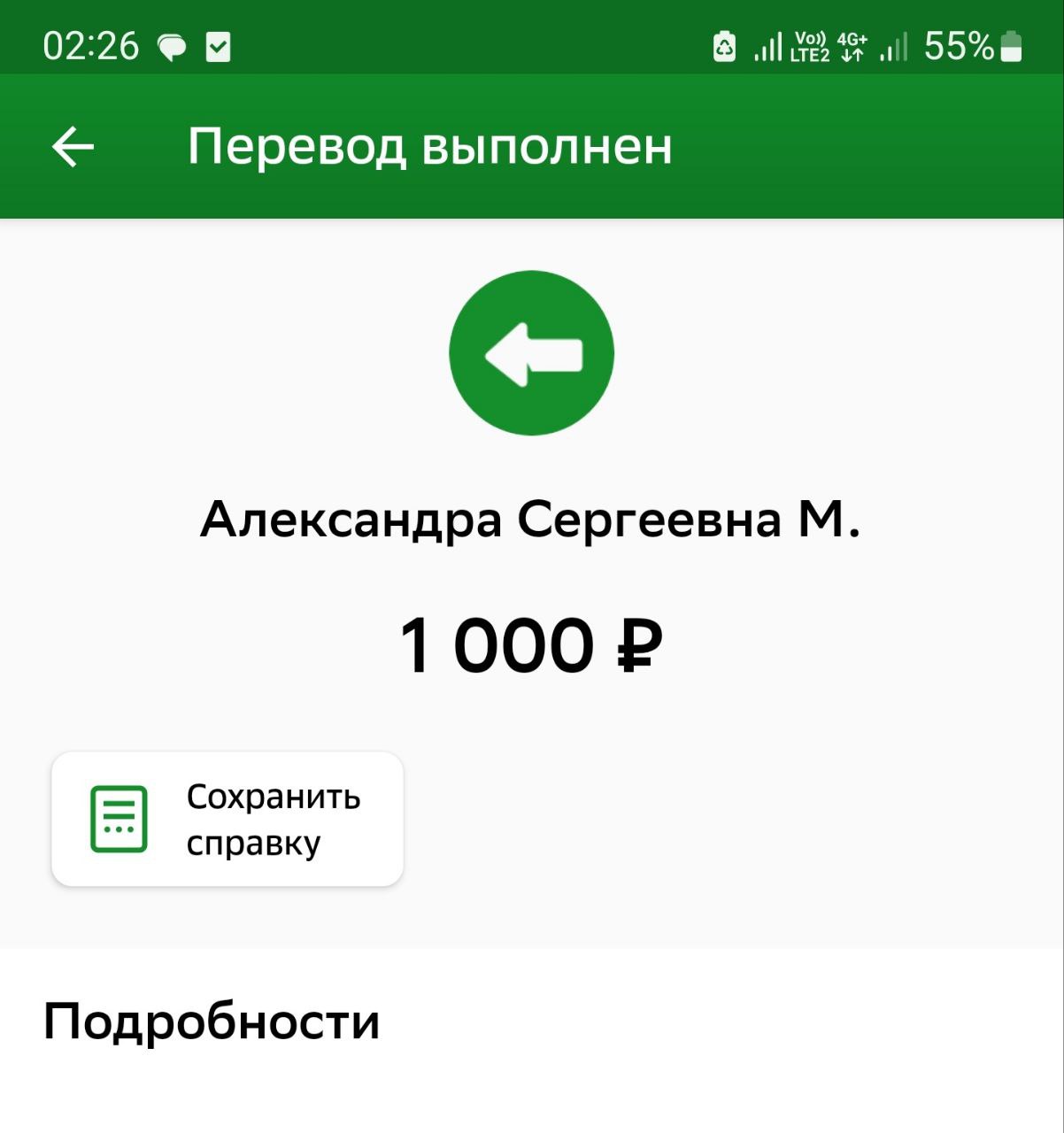
Task: Select the document icon inside Сохранить справку button
Action: (x=118, y=819)
